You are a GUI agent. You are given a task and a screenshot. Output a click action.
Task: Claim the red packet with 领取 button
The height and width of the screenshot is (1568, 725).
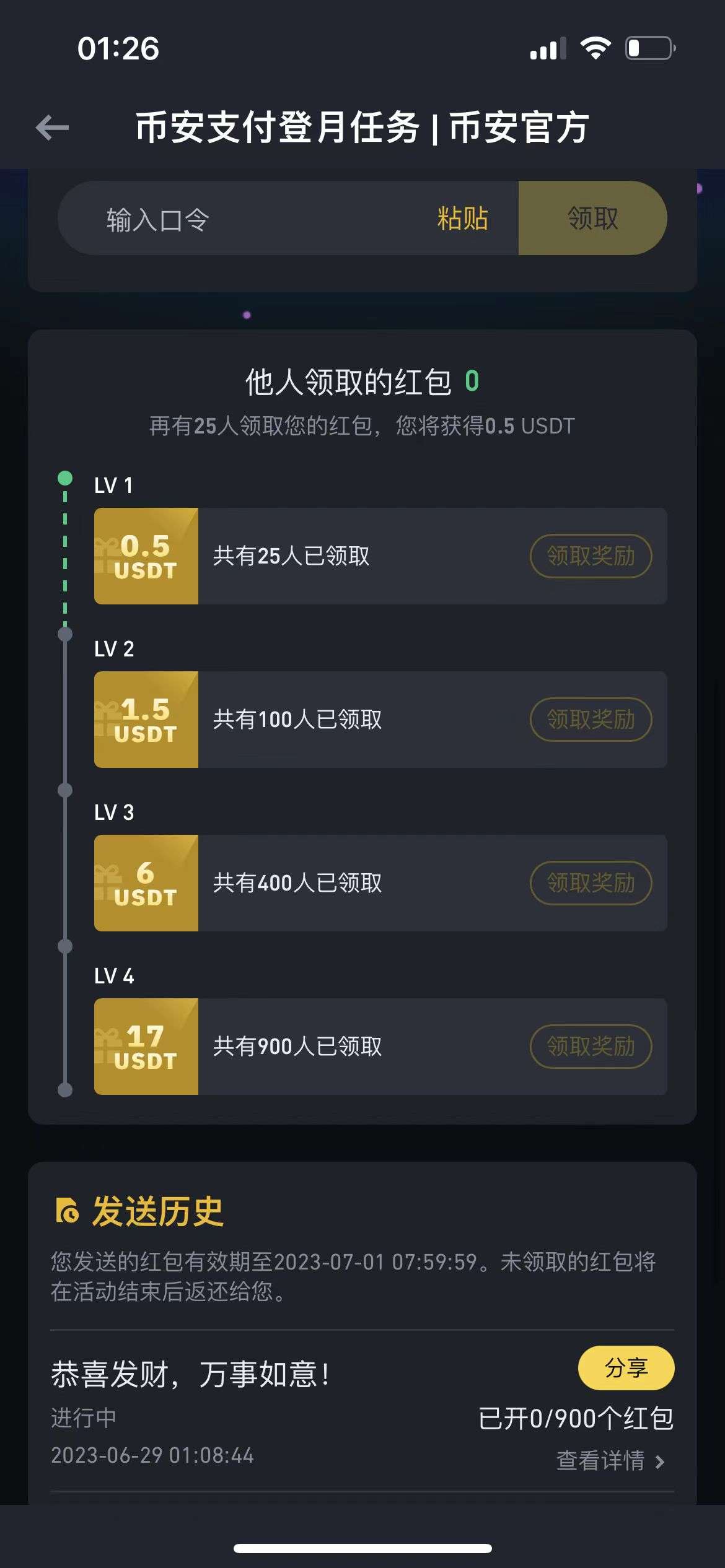[x=592, y=218]
